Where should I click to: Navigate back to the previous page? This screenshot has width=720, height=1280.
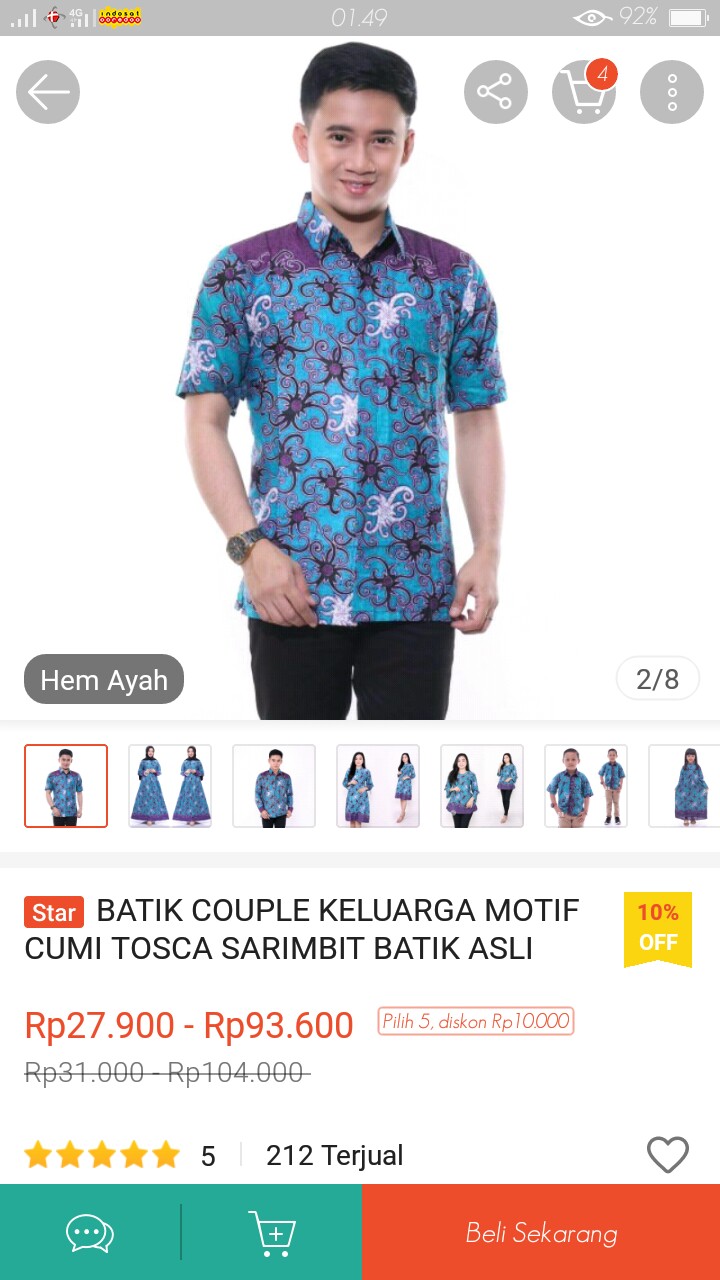[47, 91]
